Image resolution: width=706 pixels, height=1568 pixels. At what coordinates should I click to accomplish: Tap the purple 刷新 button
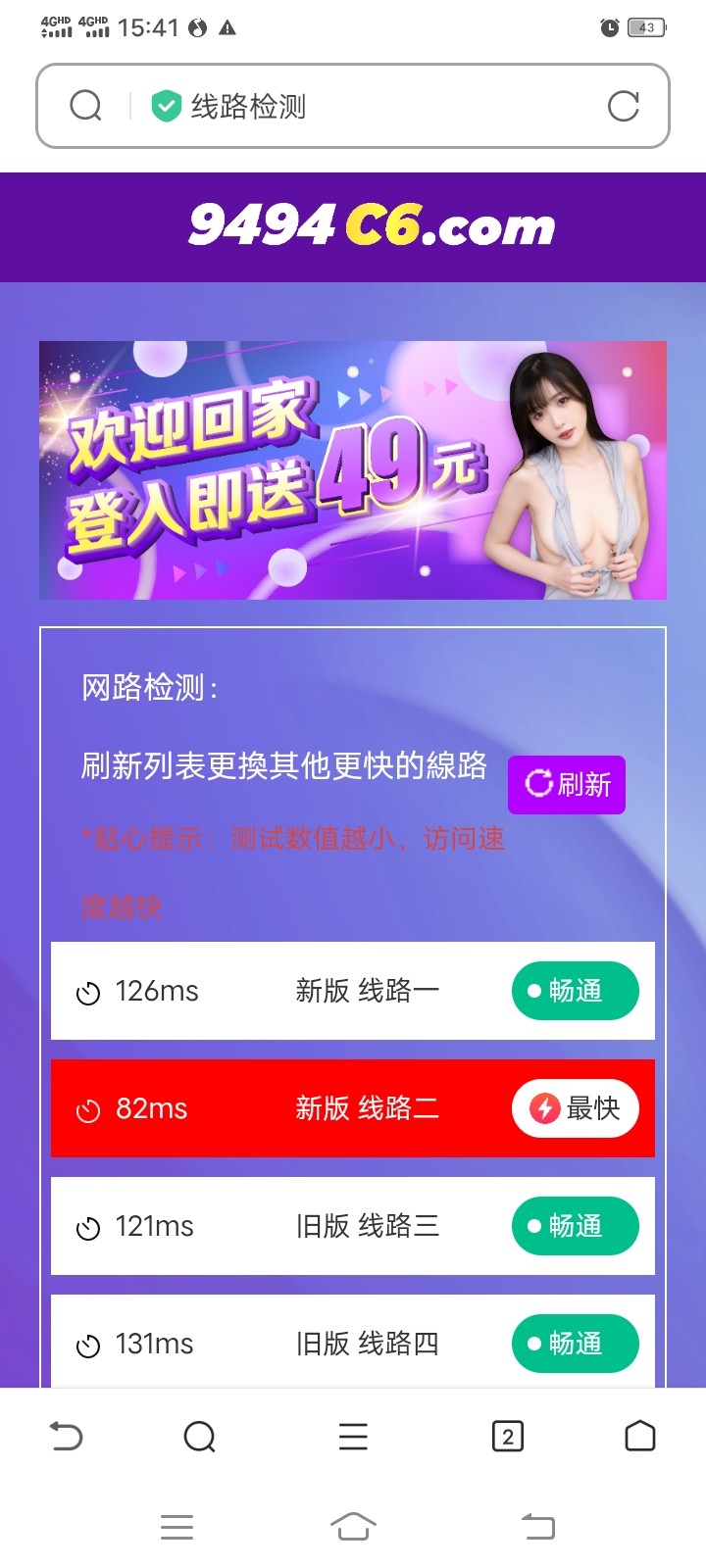click(566, 784)
